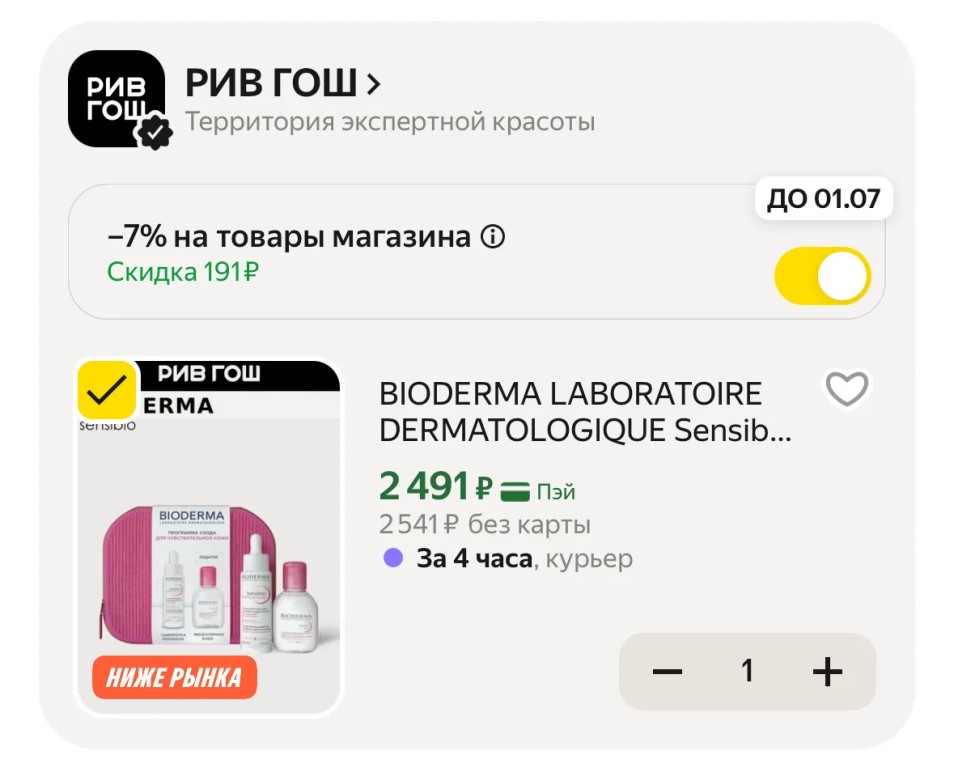Uncheck the BIODERMA product checkbox

[x=107, y=391]
